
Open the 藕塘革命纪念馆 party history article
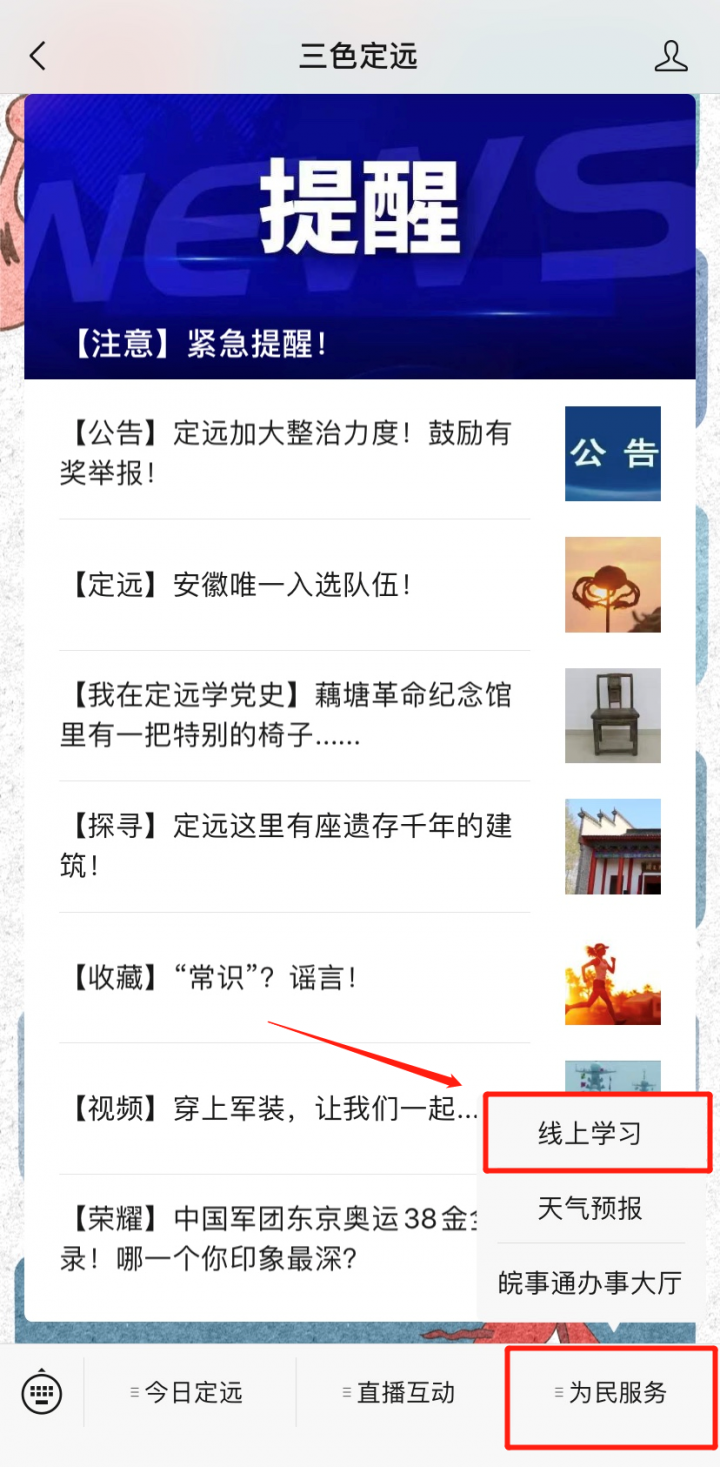click(x=290, y=716)
